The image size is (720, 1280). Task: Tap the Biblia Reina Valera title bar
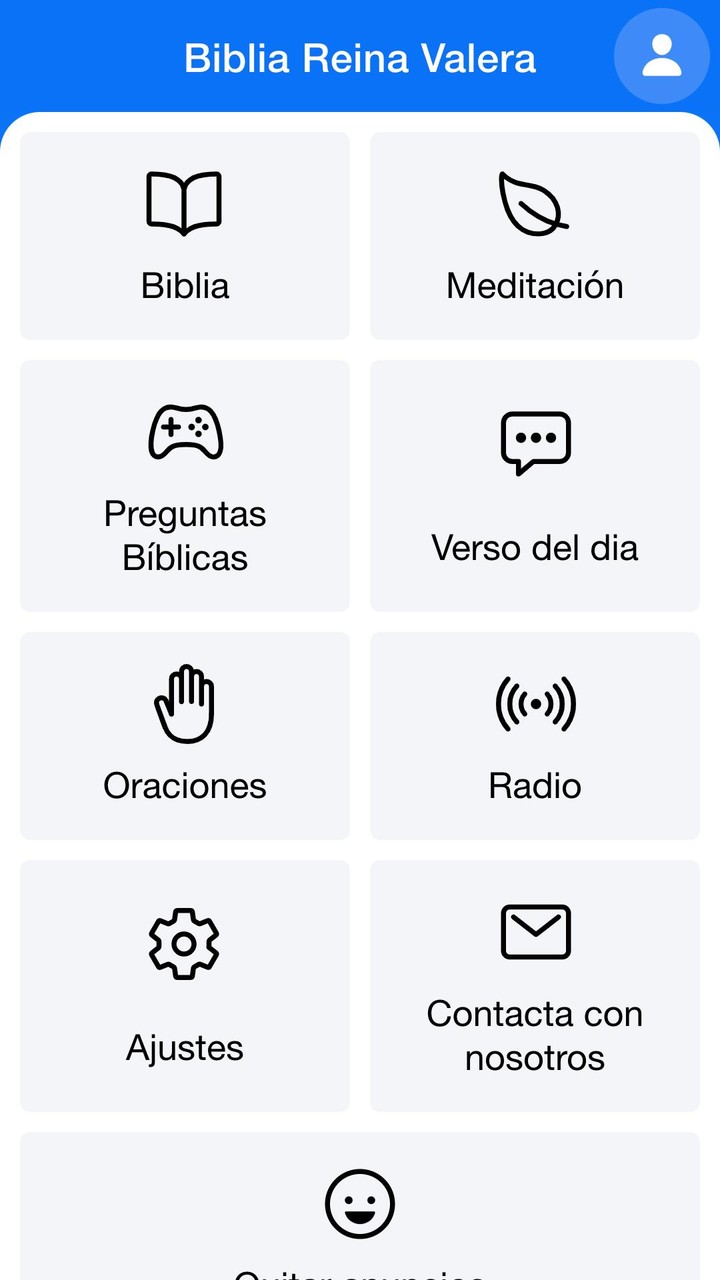point(360,57)
